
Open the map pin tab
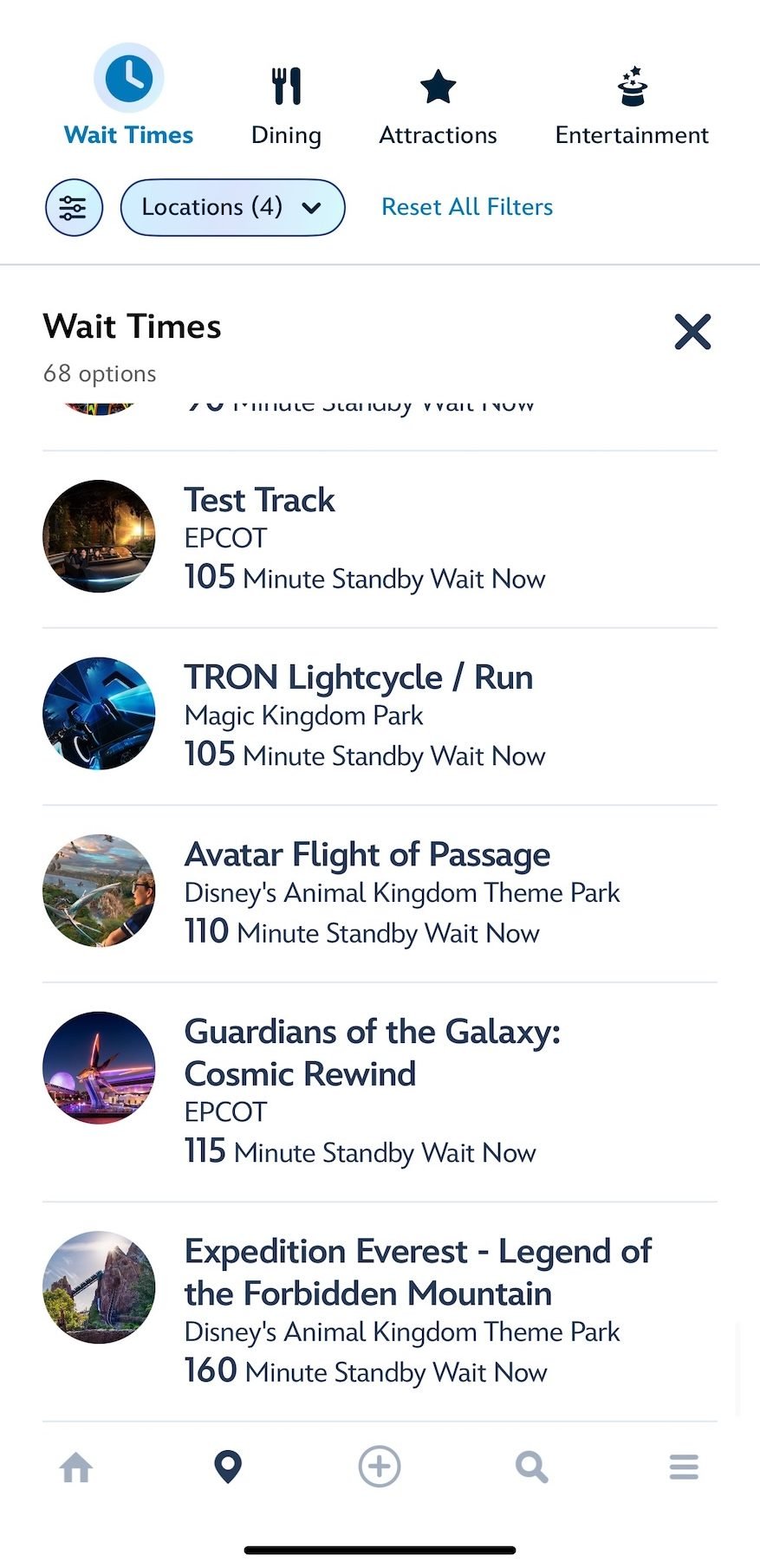point(228,1468)
